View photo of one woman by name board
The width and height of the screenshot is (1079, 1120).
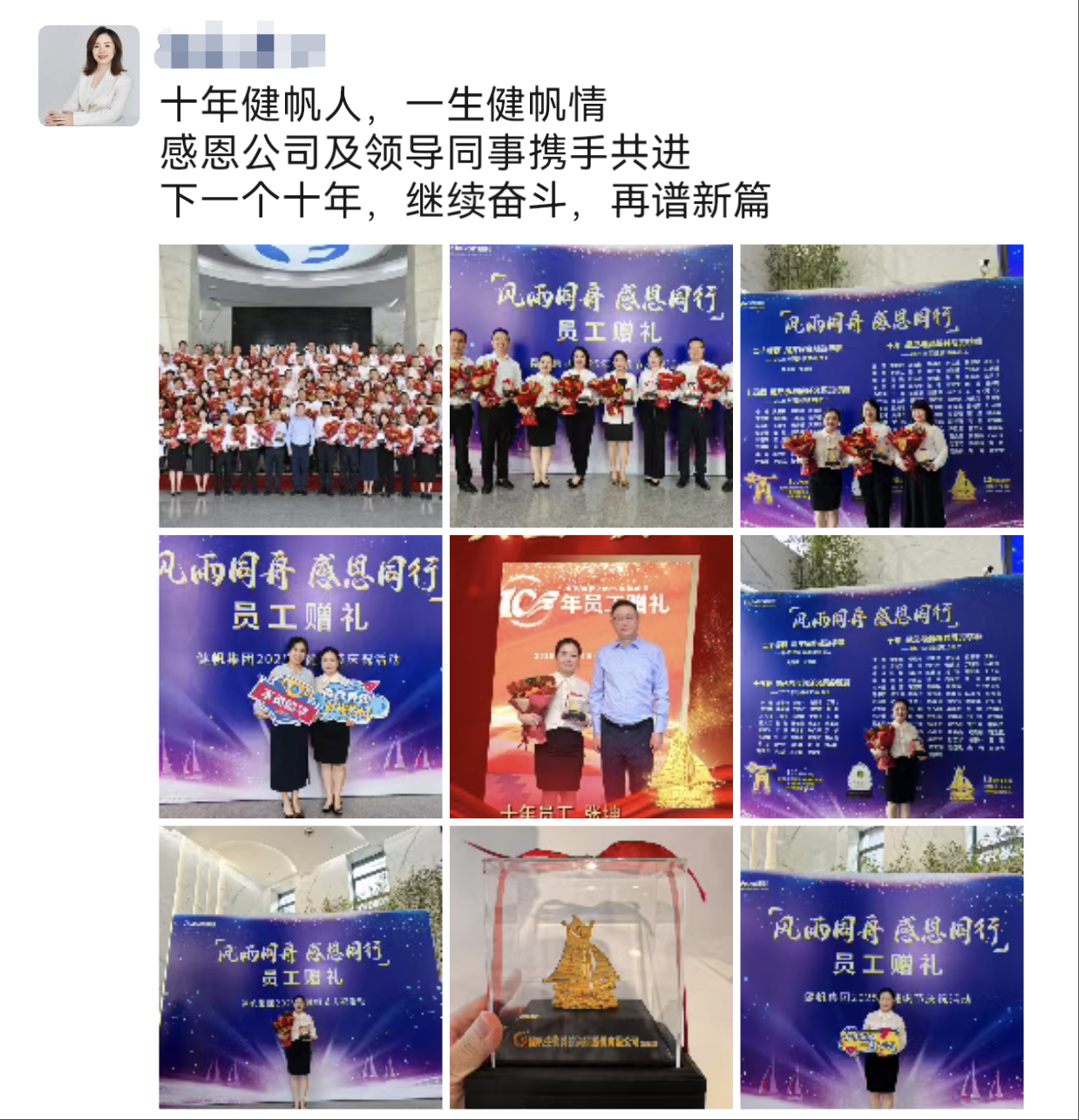click(881, 676)
